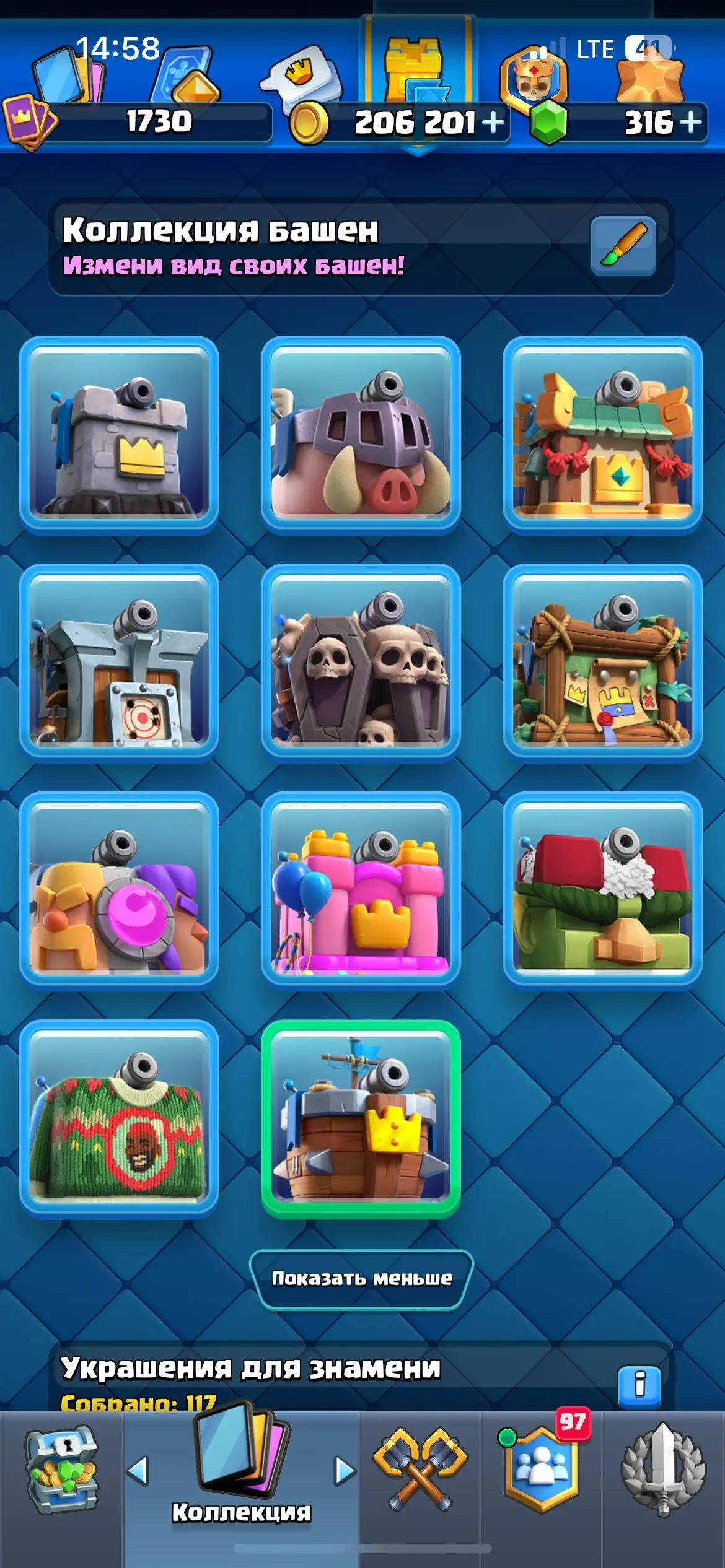This screenshot has height=1568, width=725.
Task: Collapse list with Показать меньше button
Action: (362, 1278)
